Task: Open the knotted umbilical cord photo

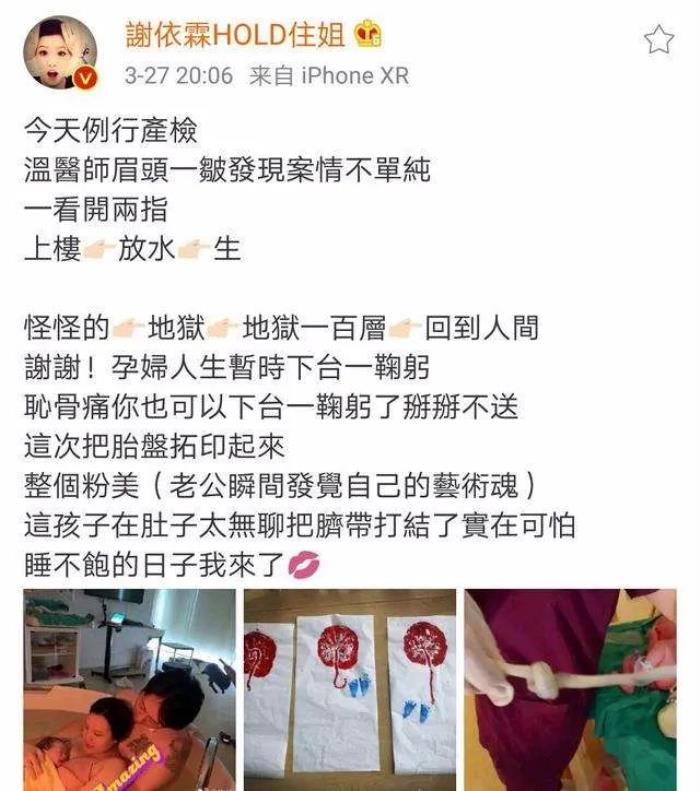Action: [x=569, y=689]
